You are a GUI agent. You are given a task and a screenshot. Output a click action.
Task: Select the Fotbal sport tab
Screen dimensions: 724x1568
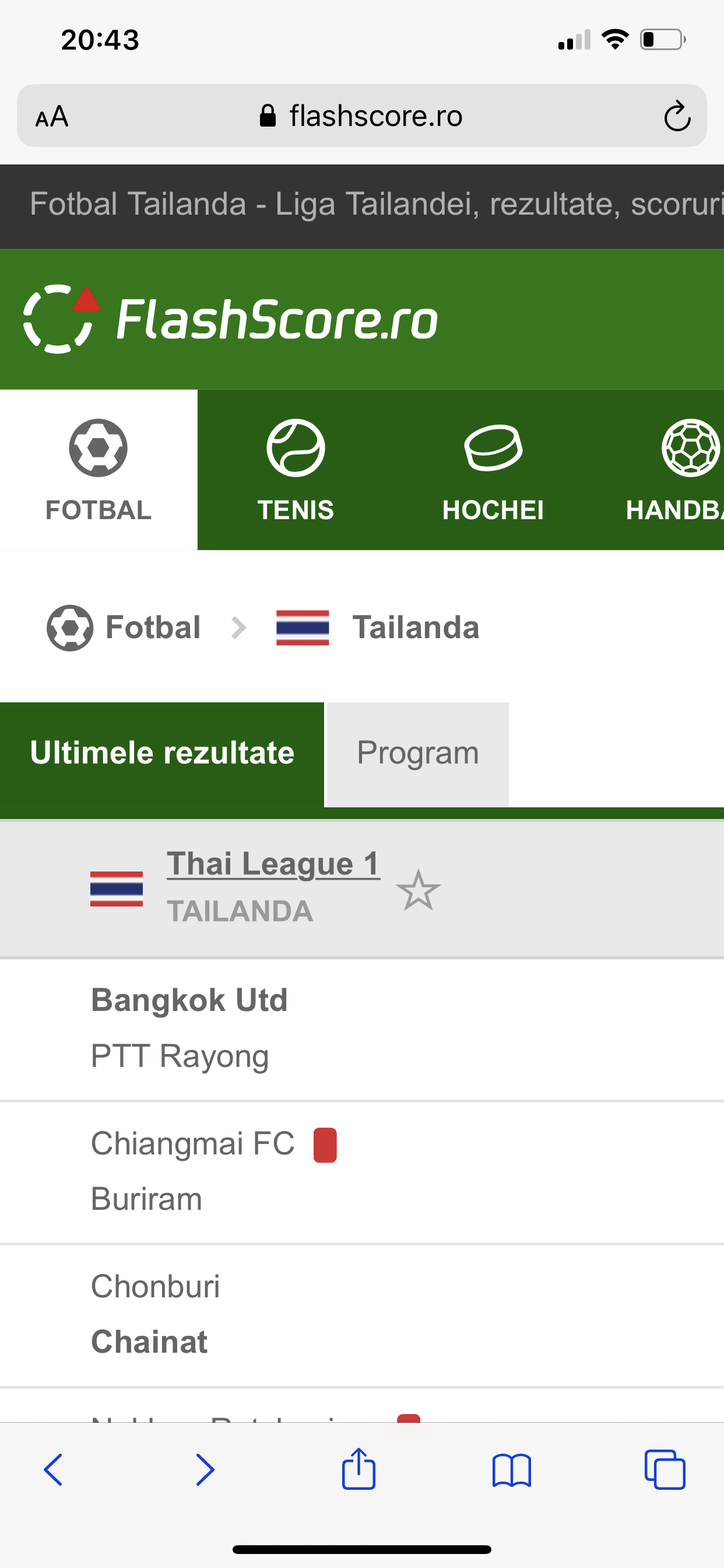click(x=99, y=470)
